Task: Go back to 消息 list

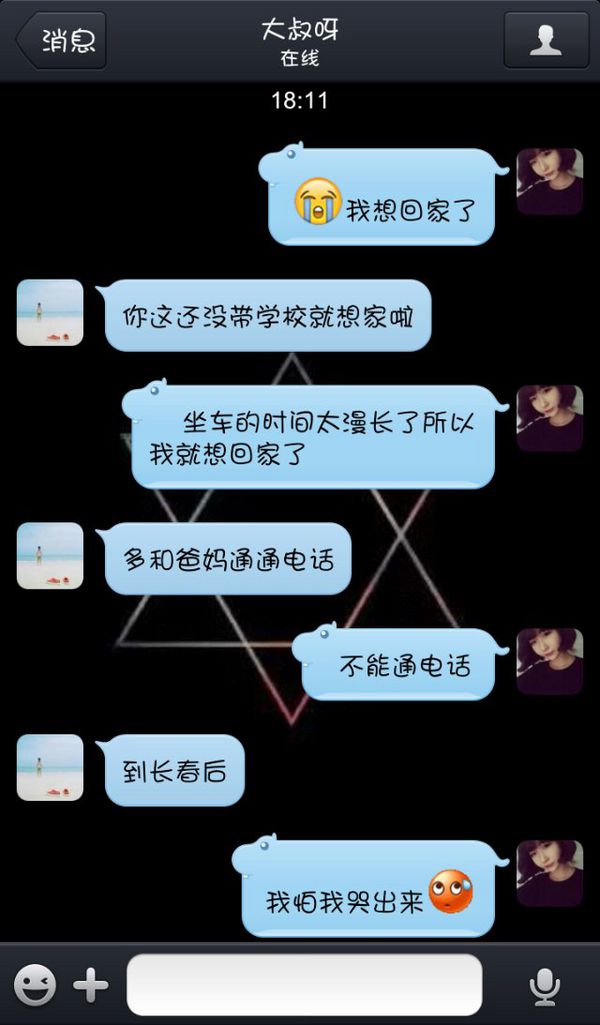Action: 61,40
